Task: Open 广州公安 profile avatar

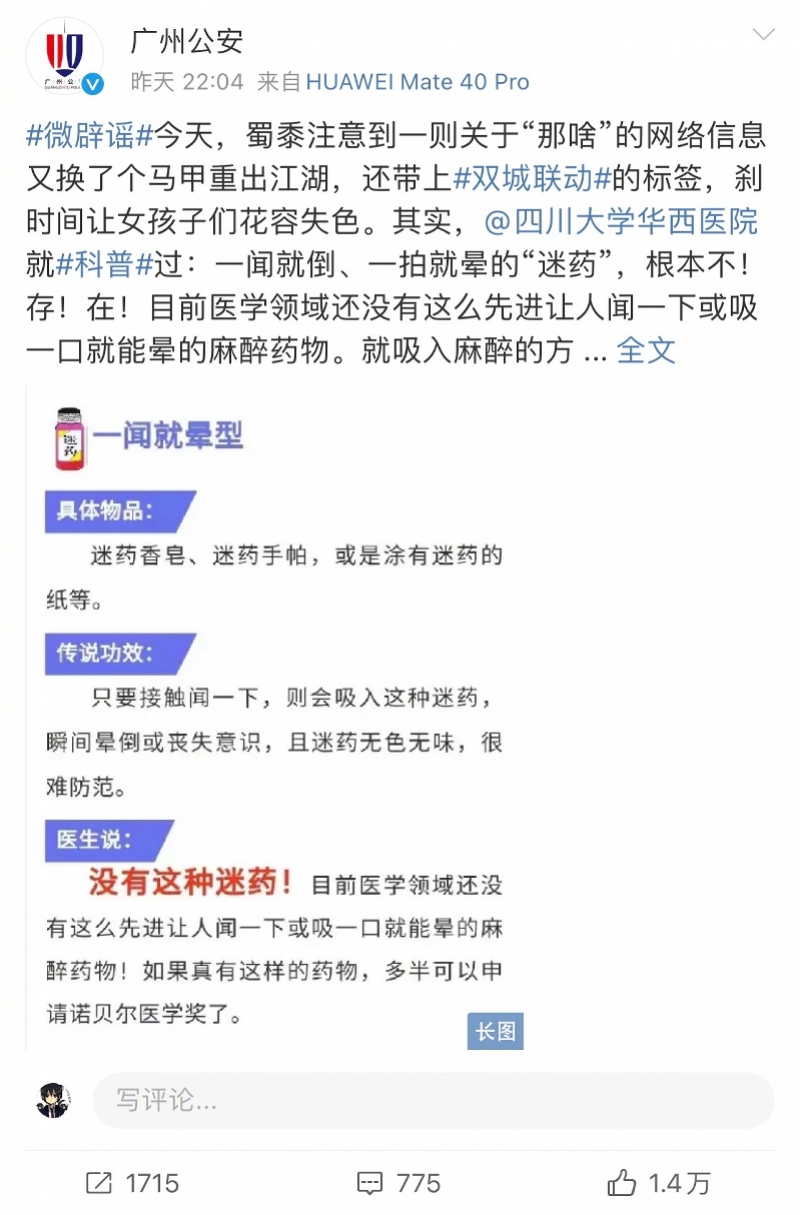Action: [64, 57]
